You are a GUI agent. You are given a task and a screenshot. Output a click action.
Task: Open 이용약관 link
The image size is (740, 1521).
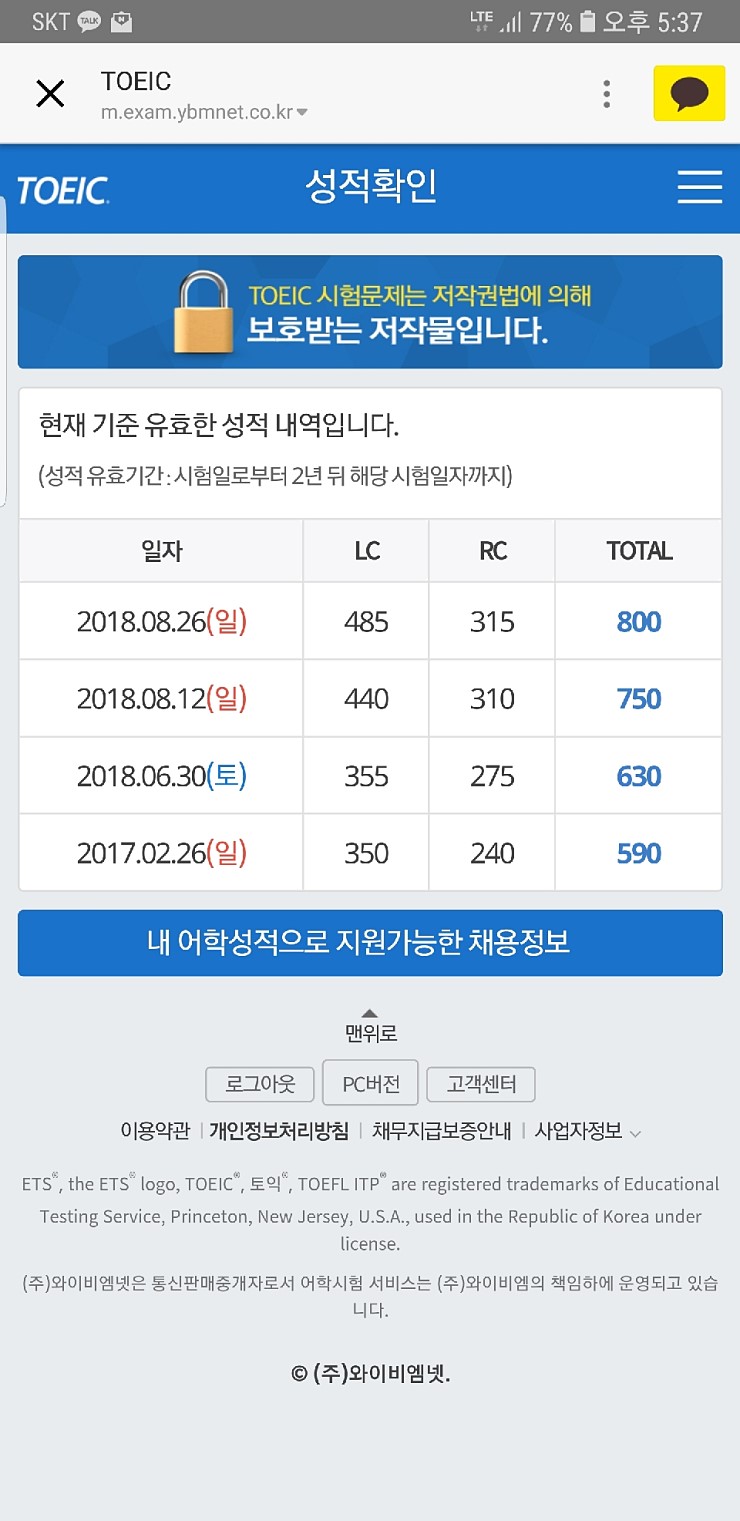pos(155,1131)
